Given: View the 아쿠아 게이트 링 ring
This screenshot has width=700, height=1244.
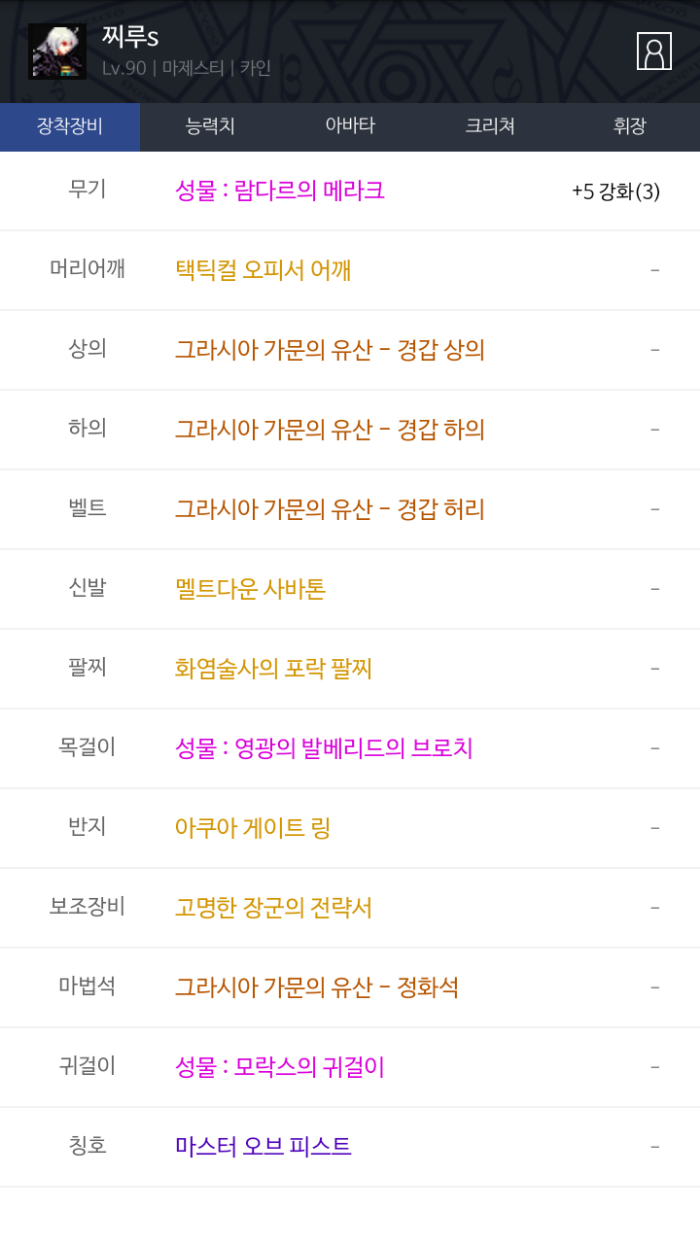Looking at the screenshot, I should point(253,828).
